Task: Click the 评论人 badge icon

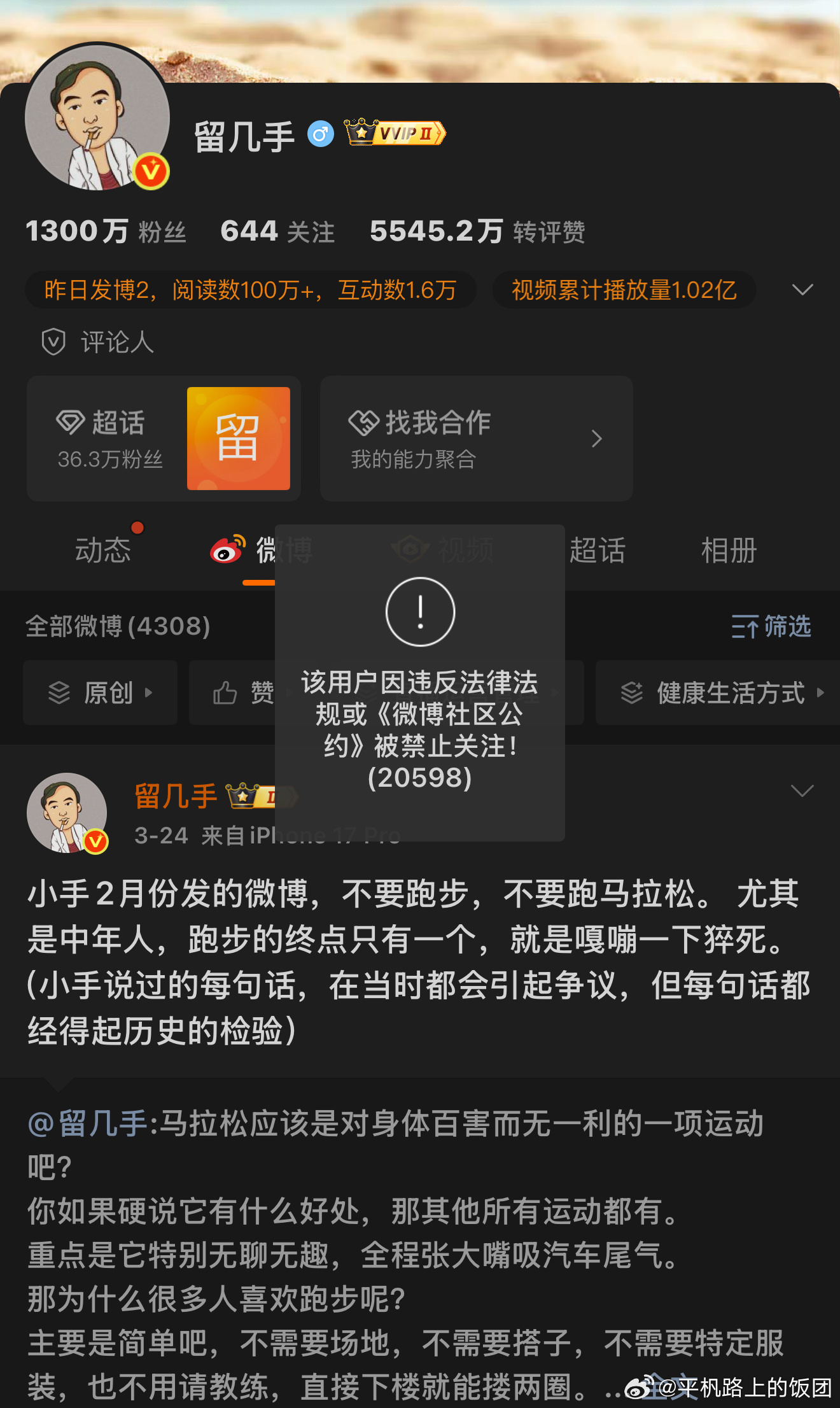Action: [x=53, y=342]
